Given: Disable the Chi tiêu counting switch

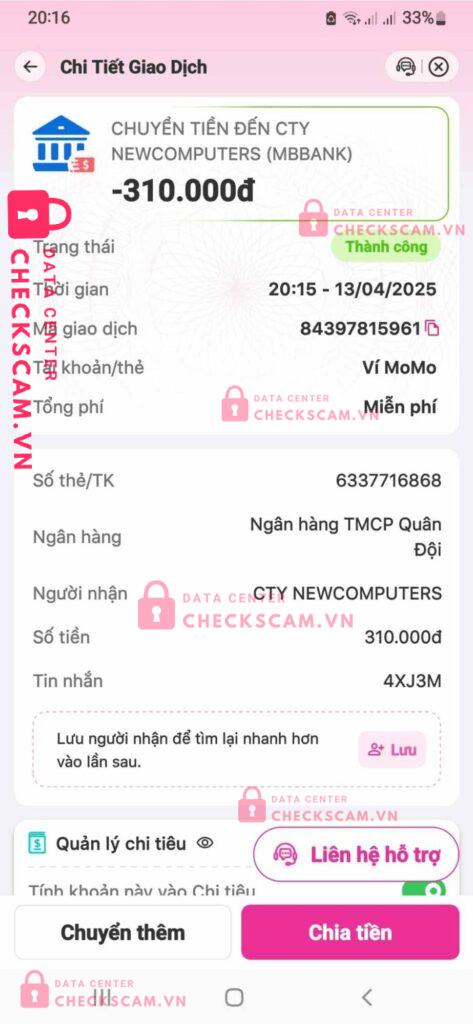Looking at the screenshot, I should 424,889.
